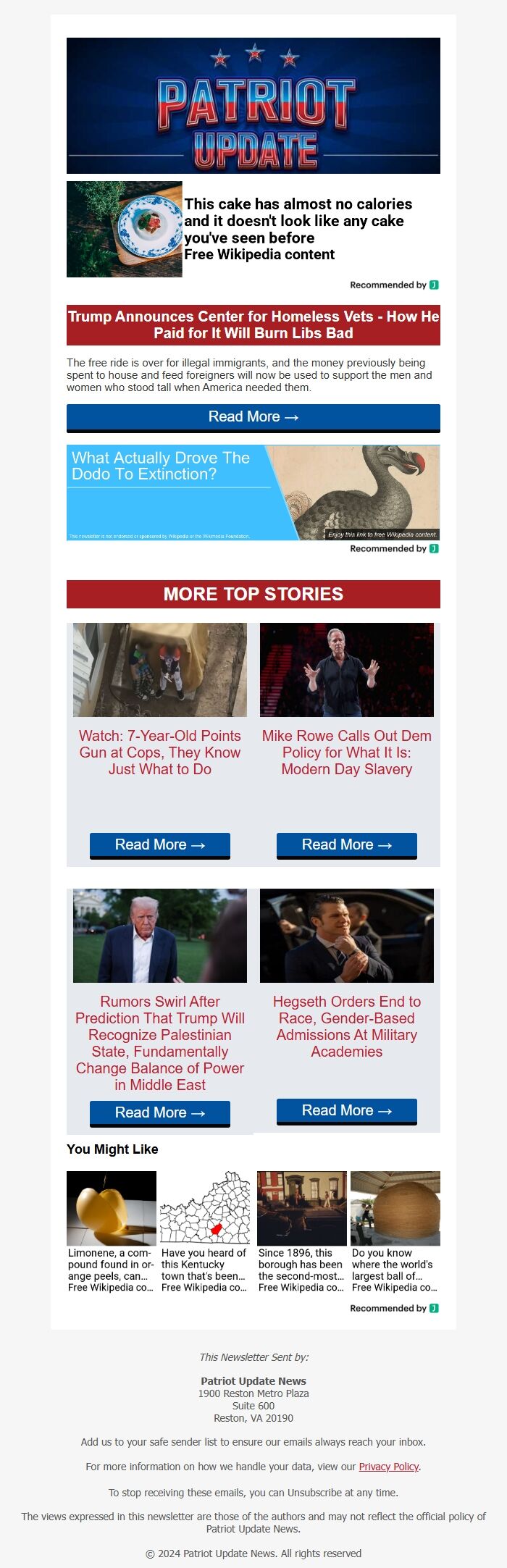This screenshot has height=1568, width=507.
Task: Open the Dodo extinction banner
Action: [x=253, y=492]
